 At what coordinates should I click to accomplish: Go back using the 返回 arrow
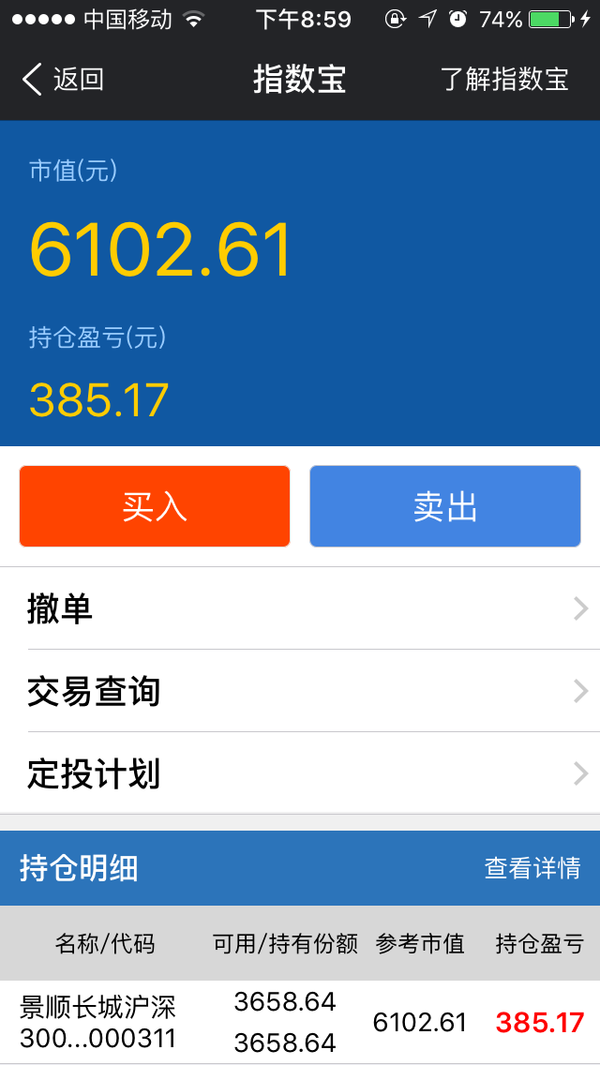point(62,79)
